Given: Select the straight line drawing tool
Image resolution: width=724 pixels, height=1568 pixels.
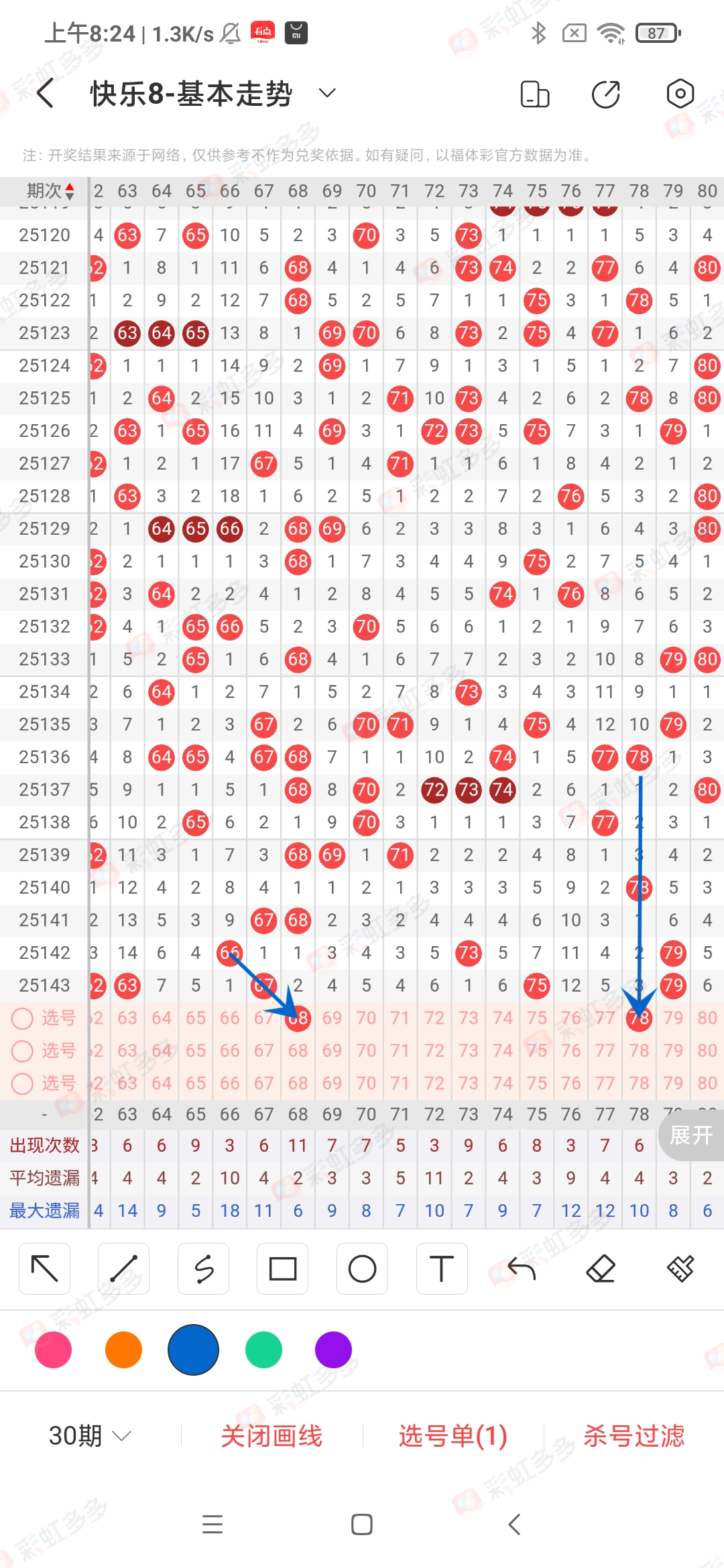Looking at the screenshot, I should pos(124,1268).
